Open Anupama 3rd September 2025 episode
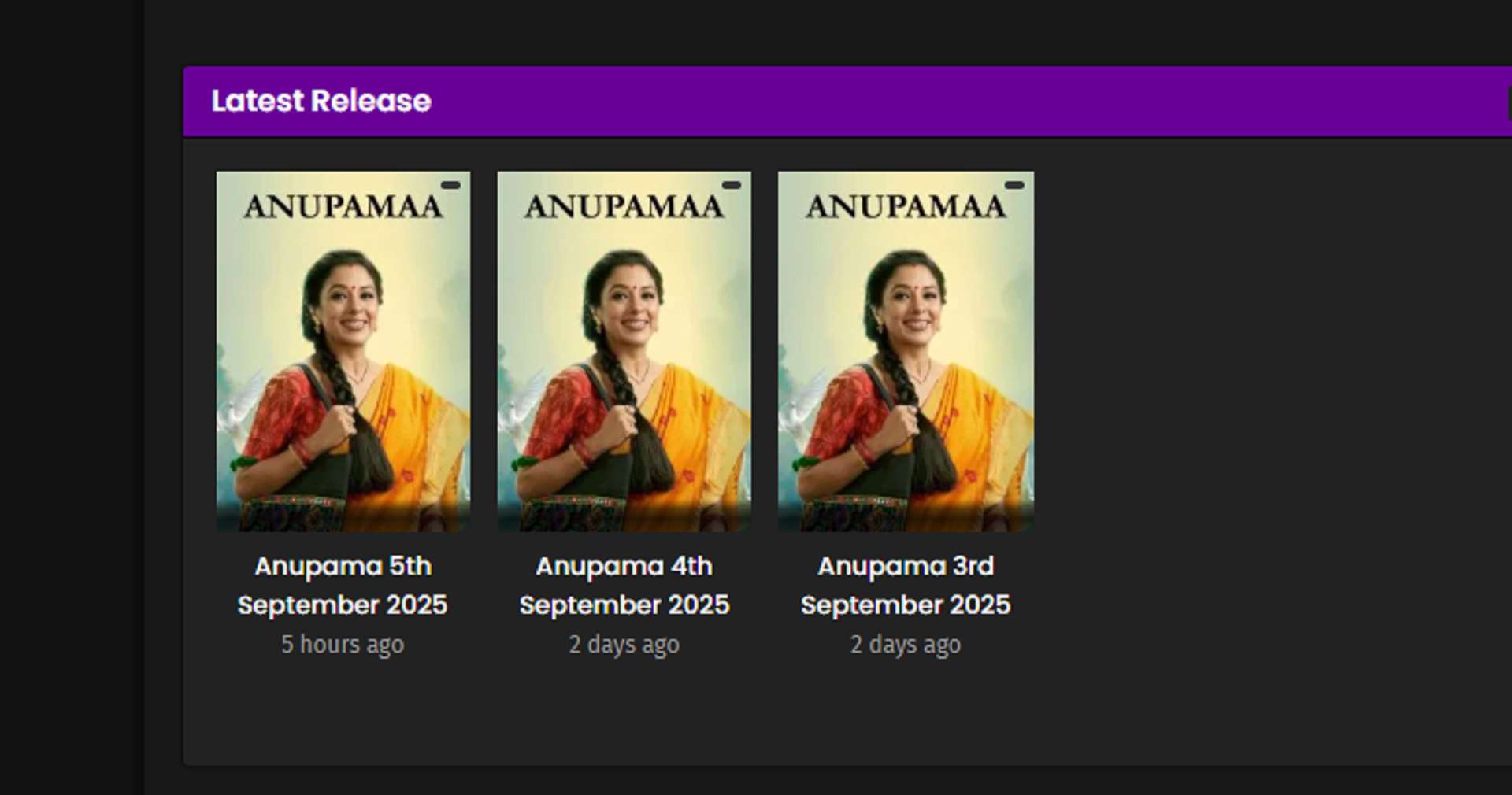The image size is (1512, 795). point(906,350)
